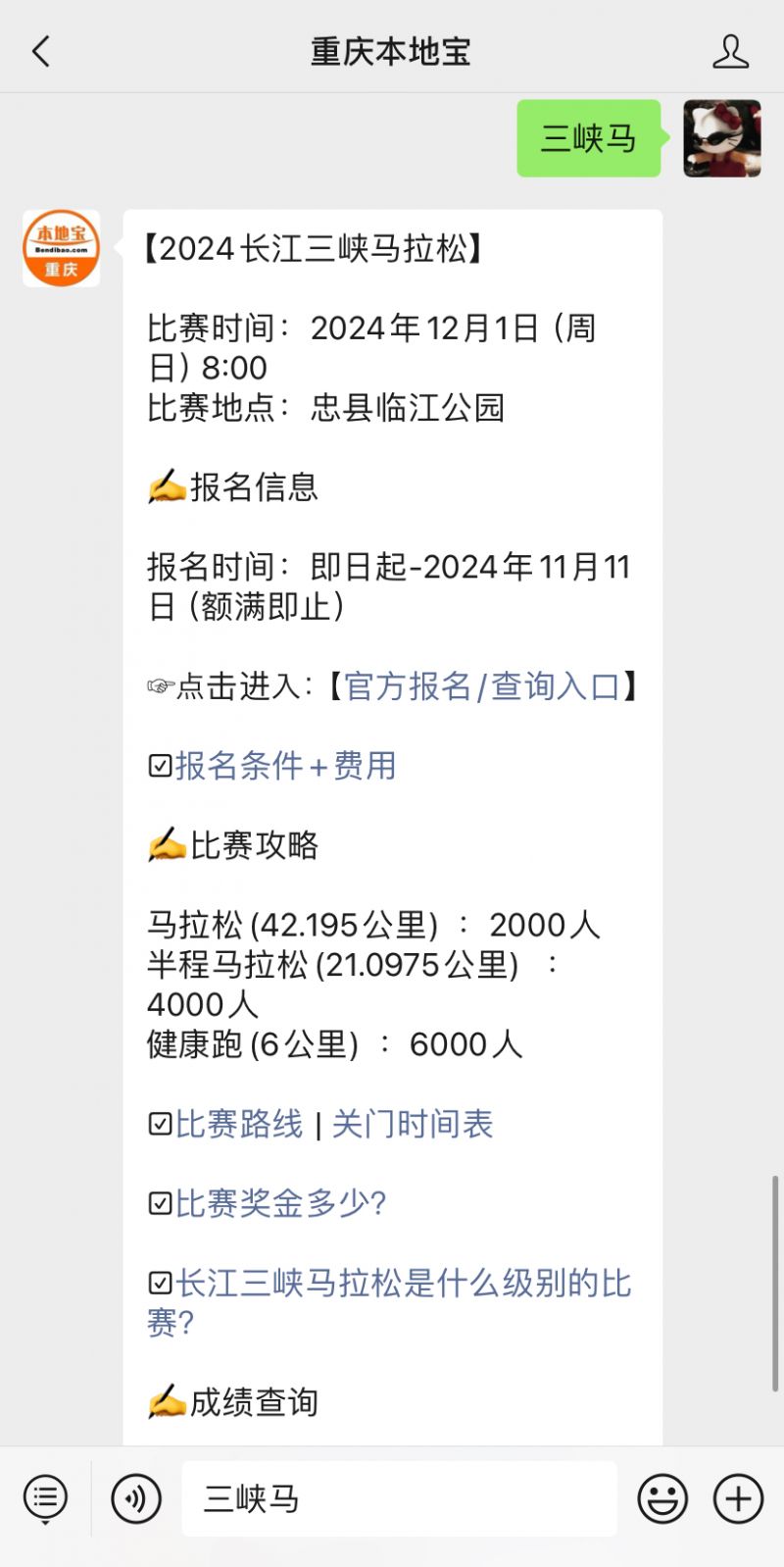
Task: Focus the message input field
Action: pos(399,1498)
